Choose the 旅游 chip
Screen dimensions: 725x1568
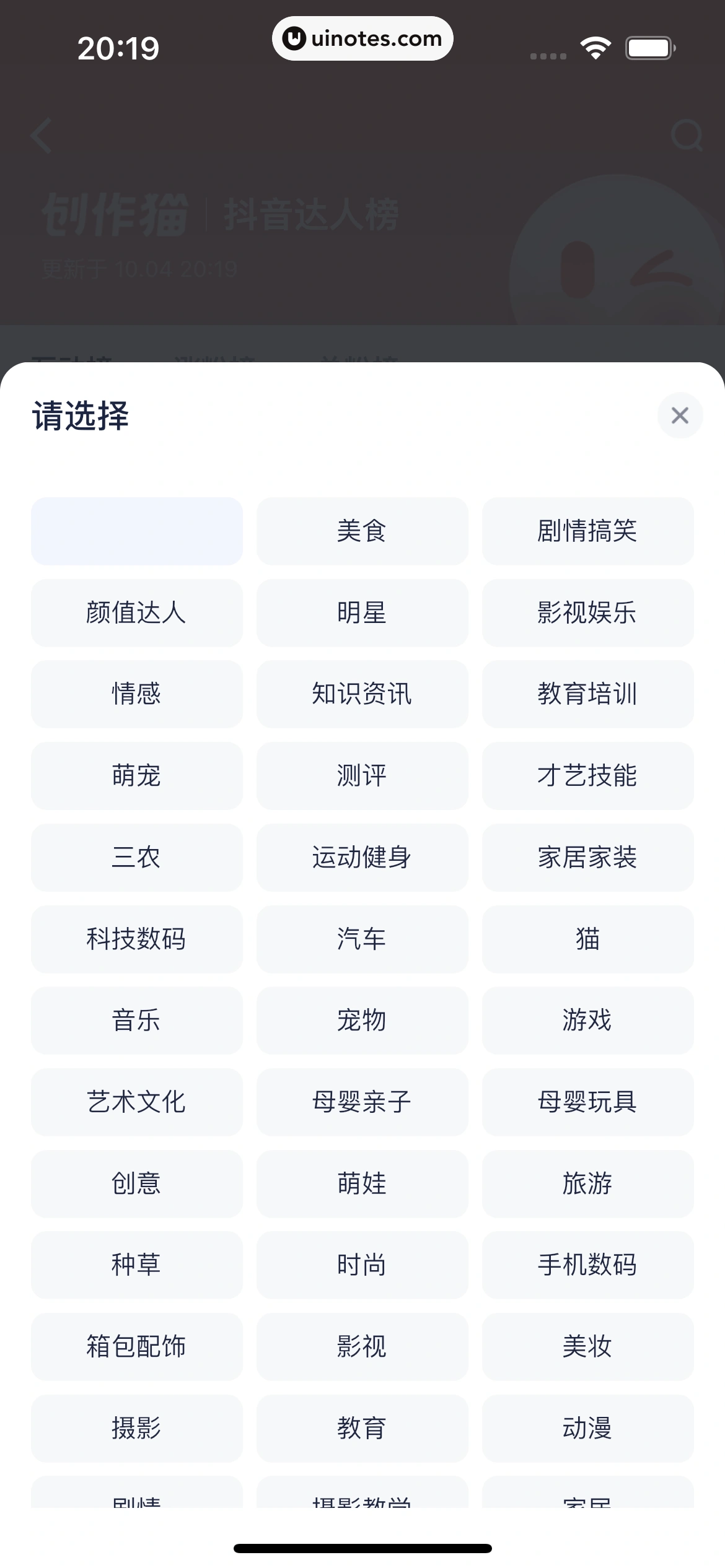[x=587, y=1183]
